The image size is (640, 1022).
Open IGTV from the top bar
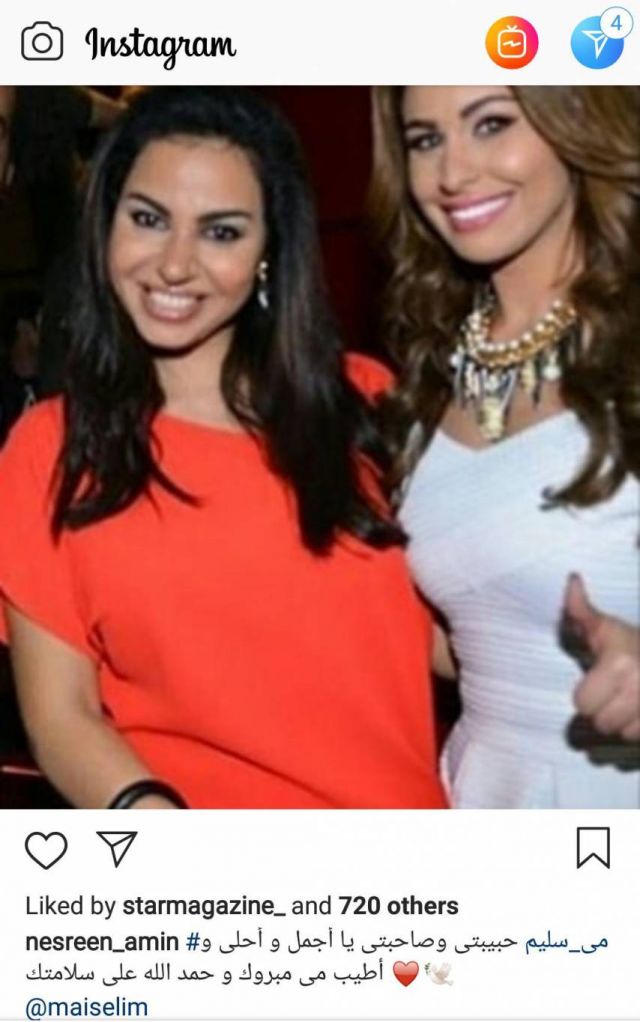[x=511, y=43]
